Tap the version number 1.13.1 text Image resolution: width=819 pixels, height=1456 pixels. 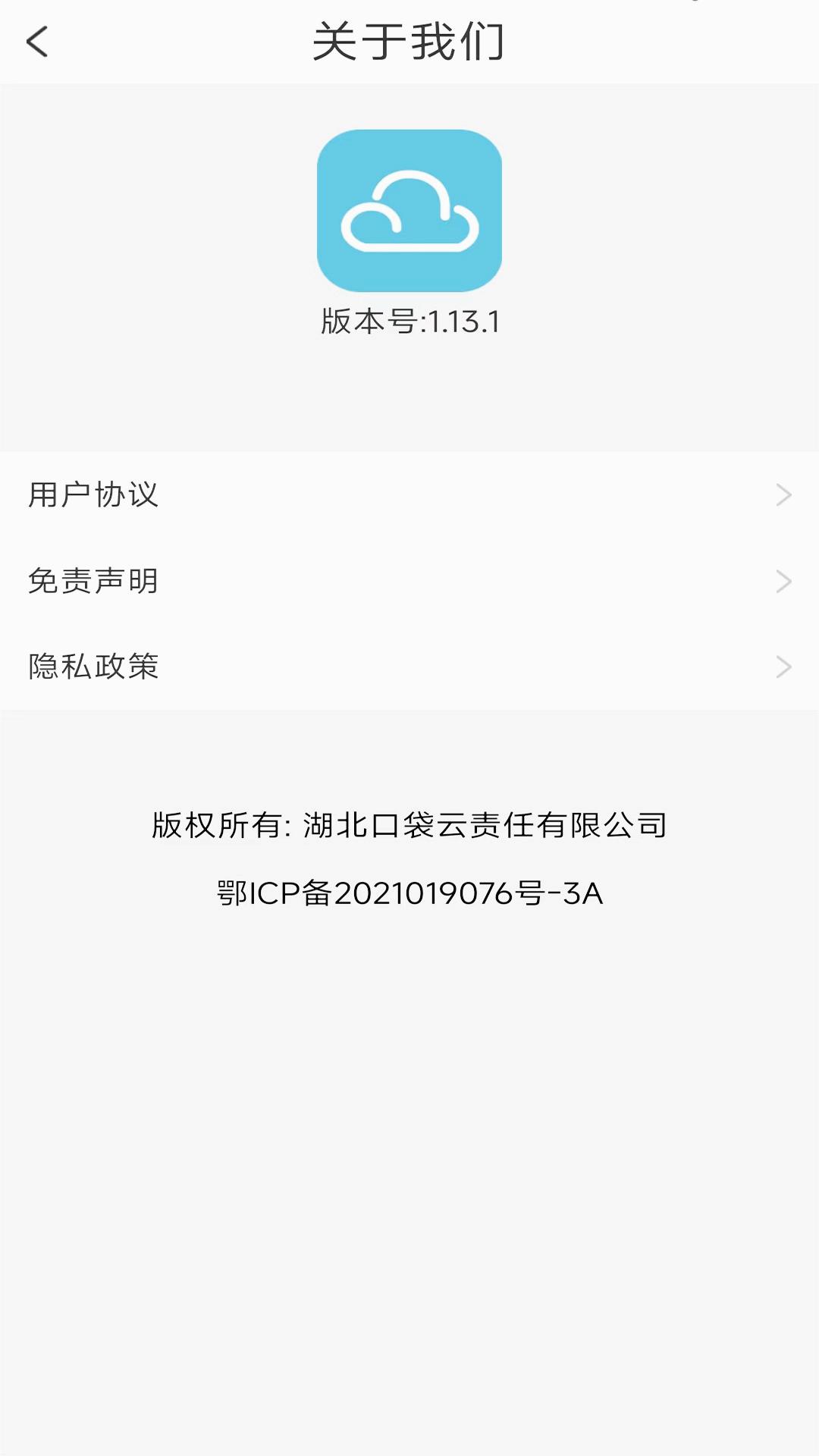click(x=409, y=322)
